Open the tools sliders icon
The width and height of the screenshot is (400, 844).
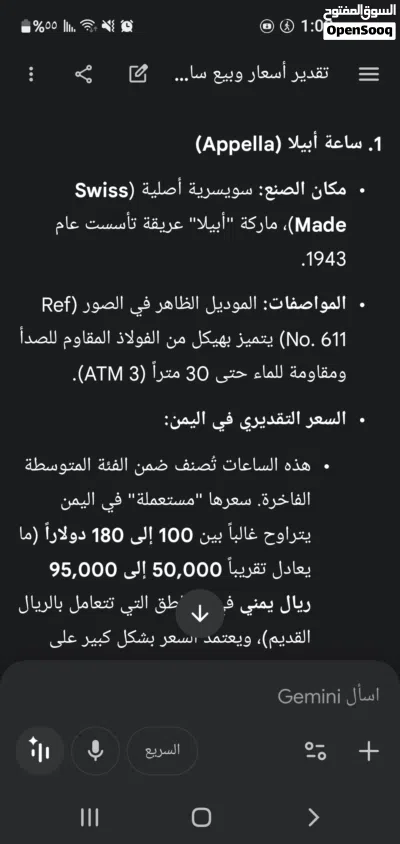pos(315,750)
